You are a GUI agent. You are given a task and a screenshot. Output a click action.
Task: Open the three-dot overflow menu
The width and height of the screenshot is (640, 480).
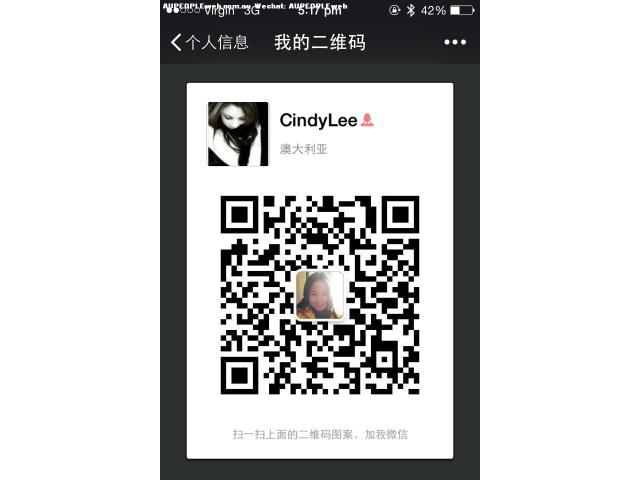pyautogui.click(x=455, y=42)
